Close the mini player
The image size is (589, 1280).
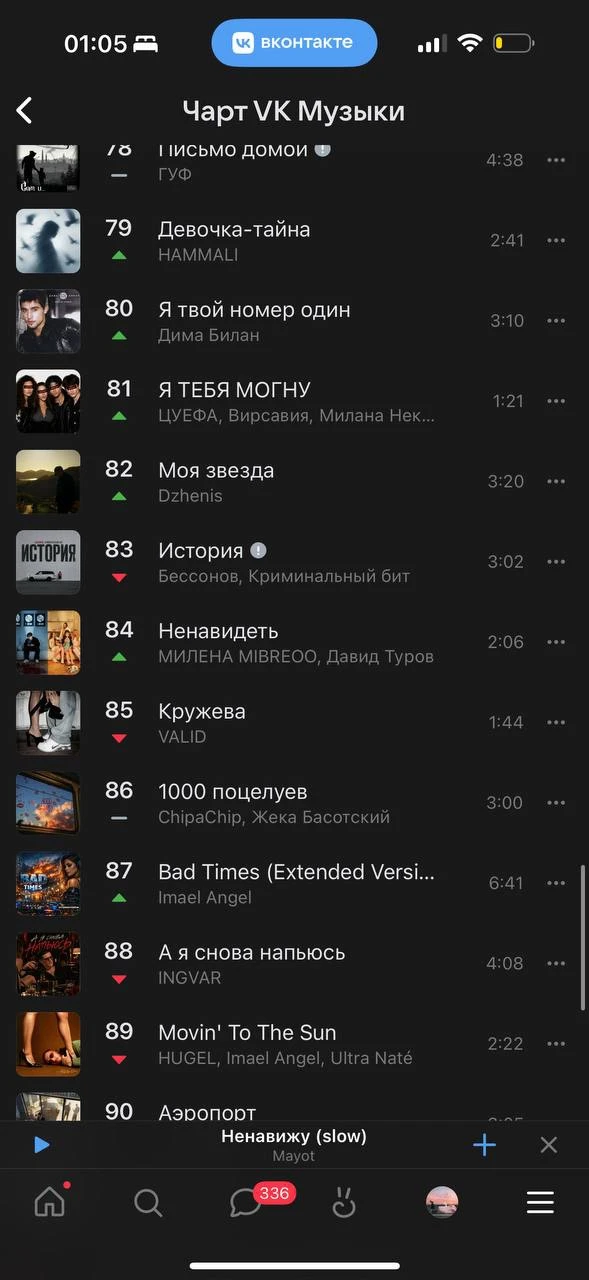[x=548, y=1145]
